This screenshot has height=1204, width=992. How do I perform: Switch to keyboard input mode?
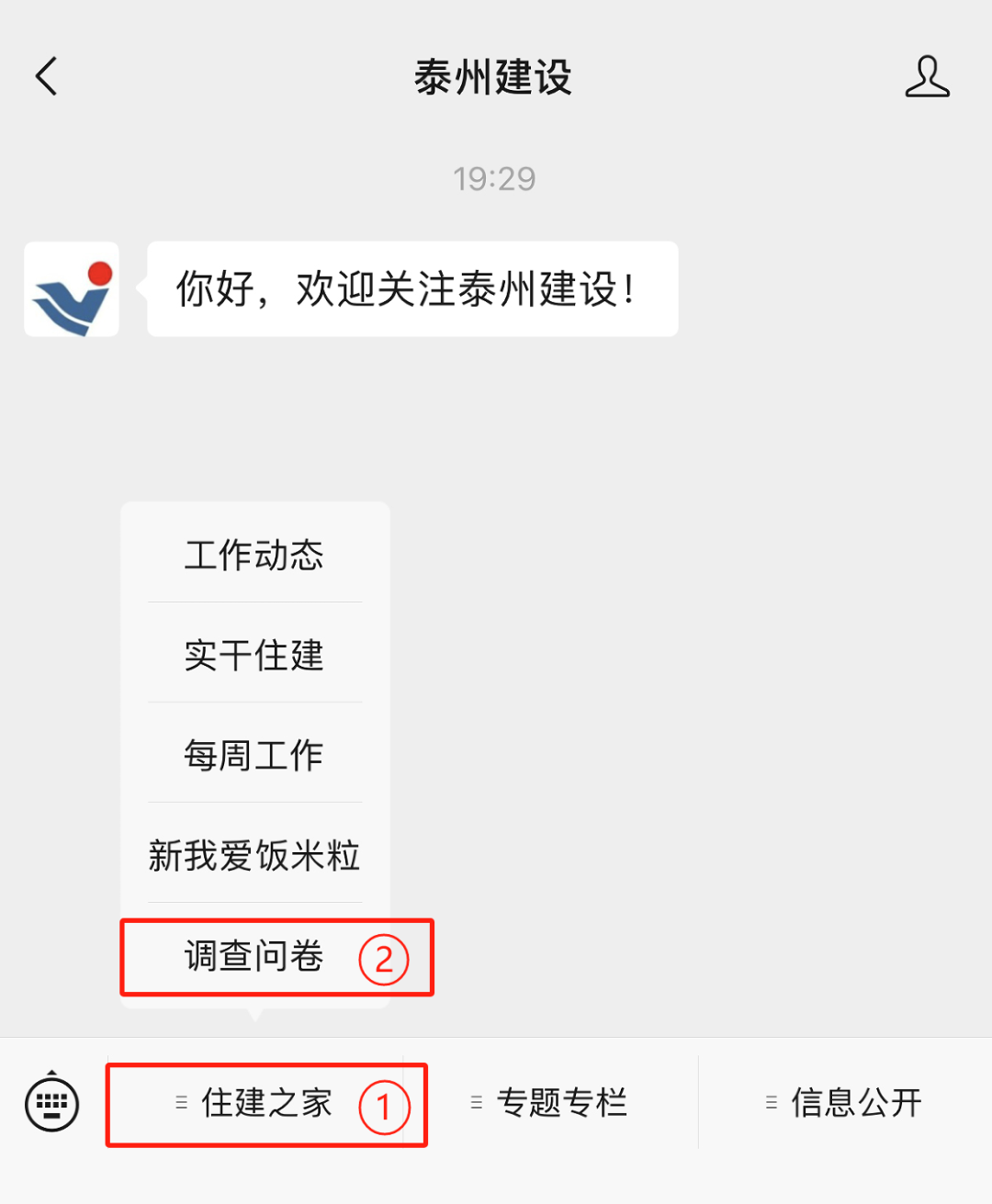[52, 1102]
